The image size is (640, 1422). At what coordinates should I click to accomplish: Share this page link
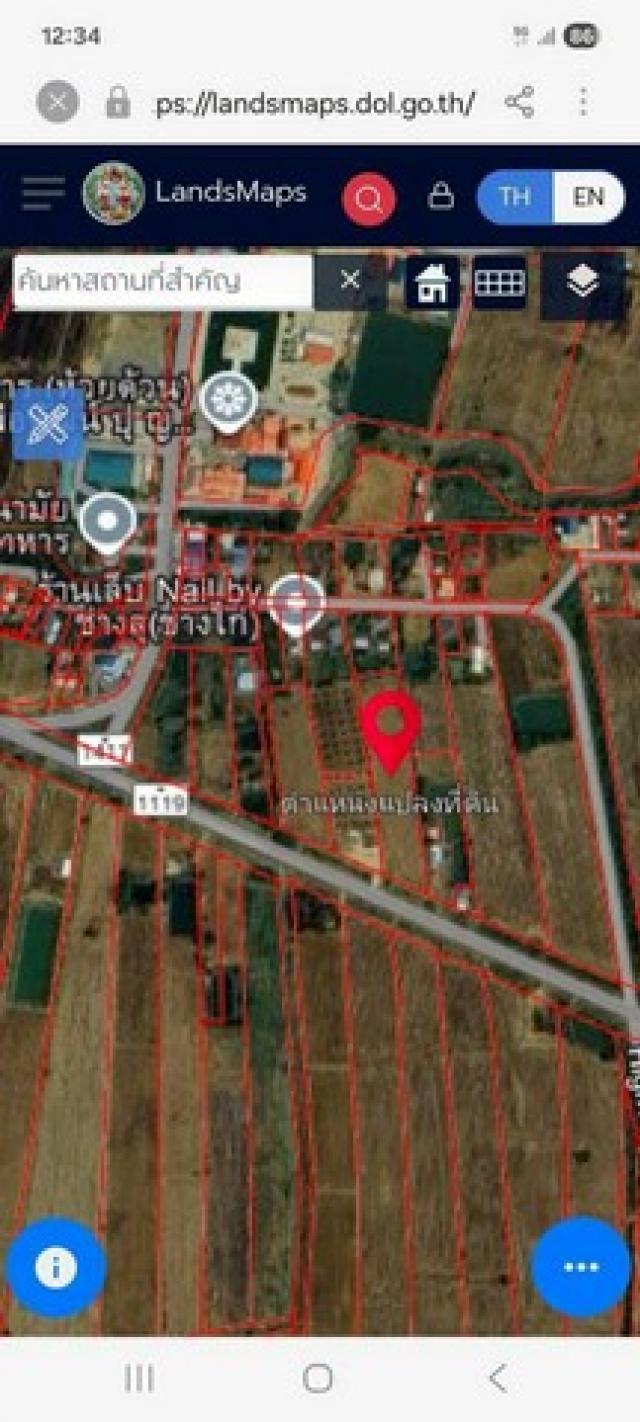pyautogui.click(x=519, y=102)
